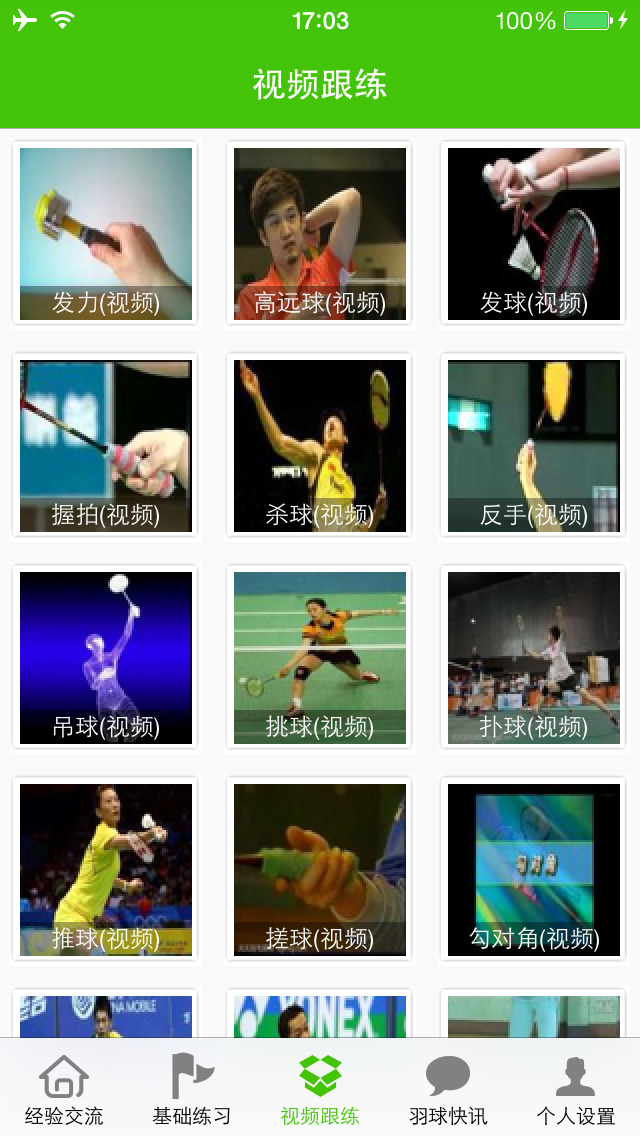Viewport: 640px width, 1136px height.
Task: Switch to the 羽球快讯 tab
Action: tap(448, 1090)
